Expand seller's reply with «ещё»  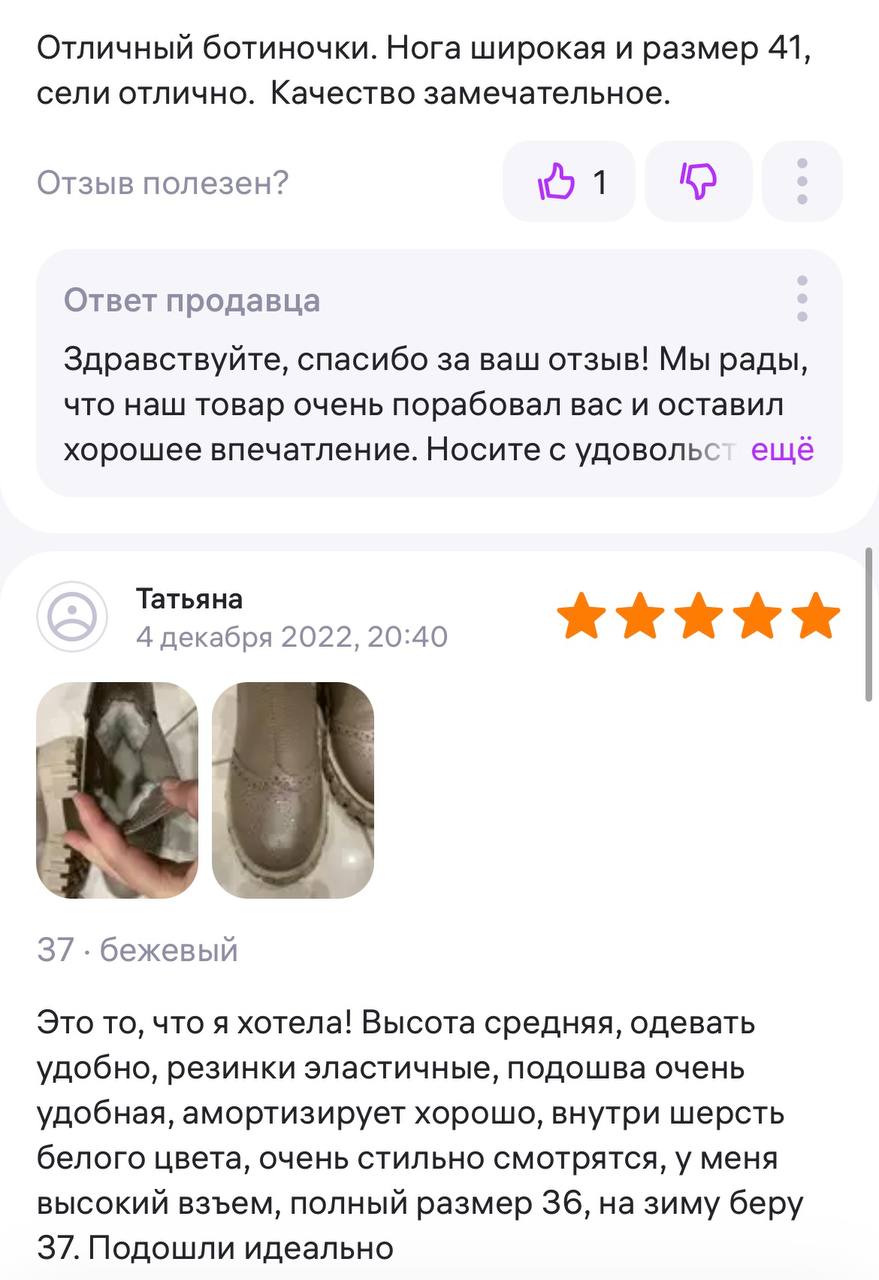(x=783, y=450)
